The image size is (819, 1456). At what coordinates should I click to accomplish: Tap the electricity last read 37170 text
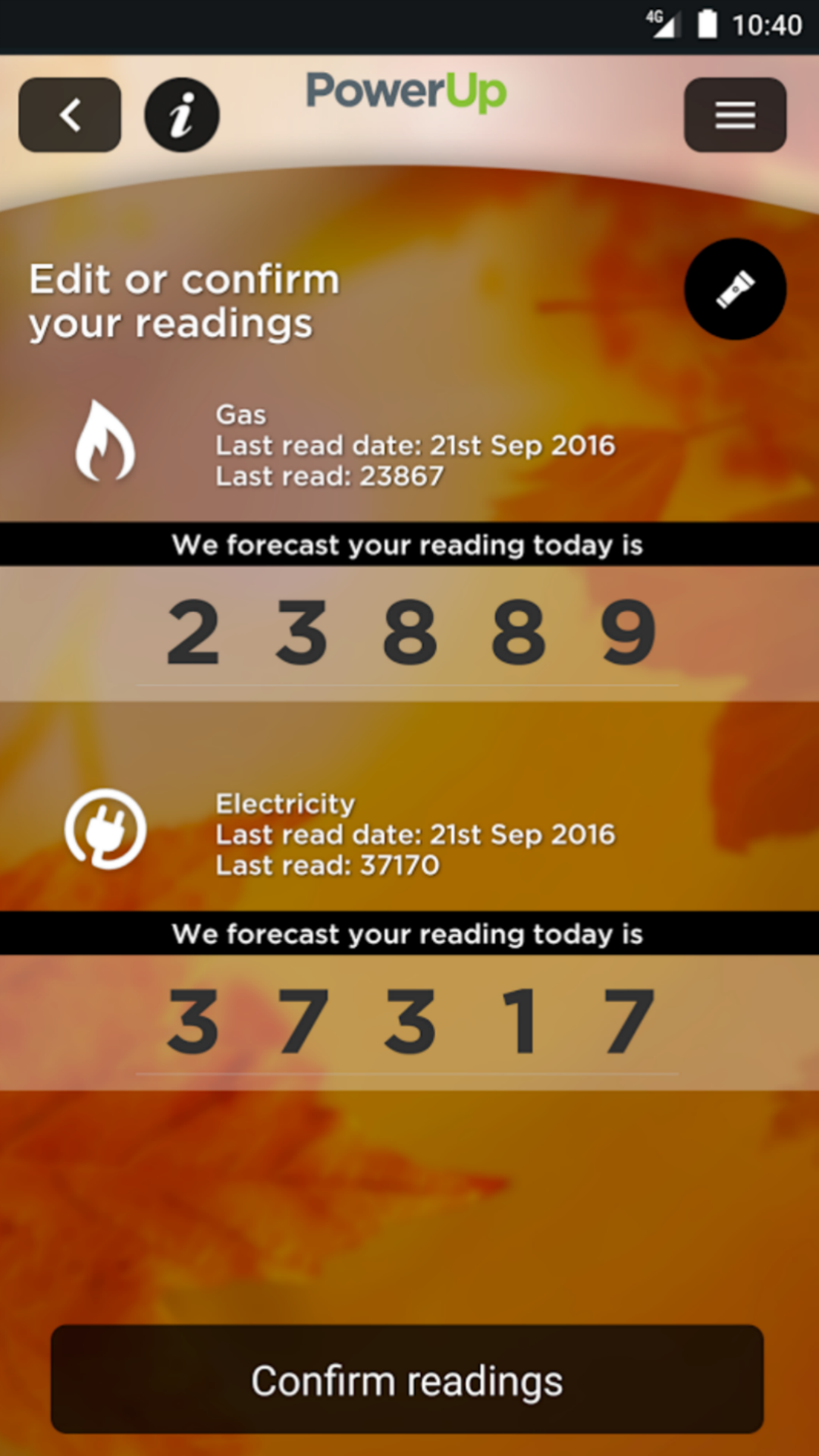(326, 864)
